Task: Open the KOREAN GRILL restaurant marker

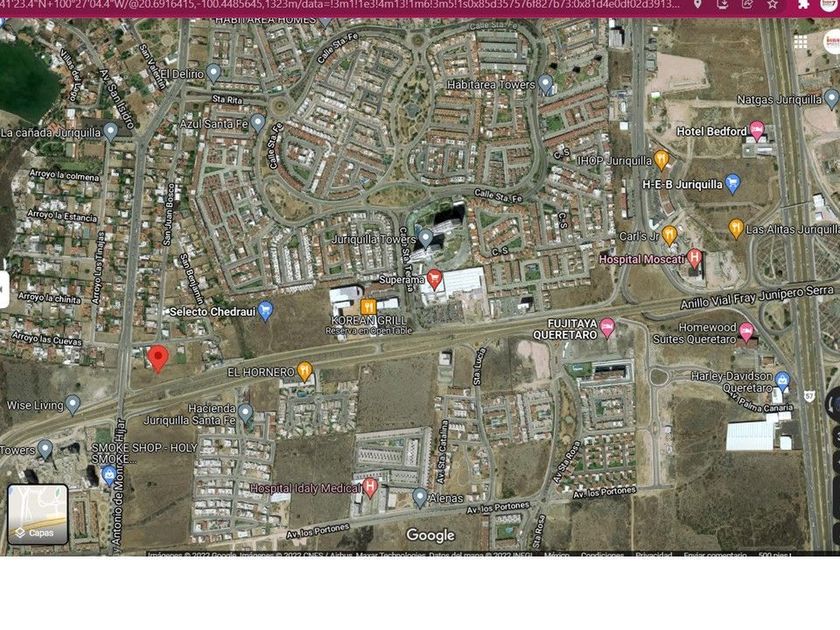Action: click(368, 306)
